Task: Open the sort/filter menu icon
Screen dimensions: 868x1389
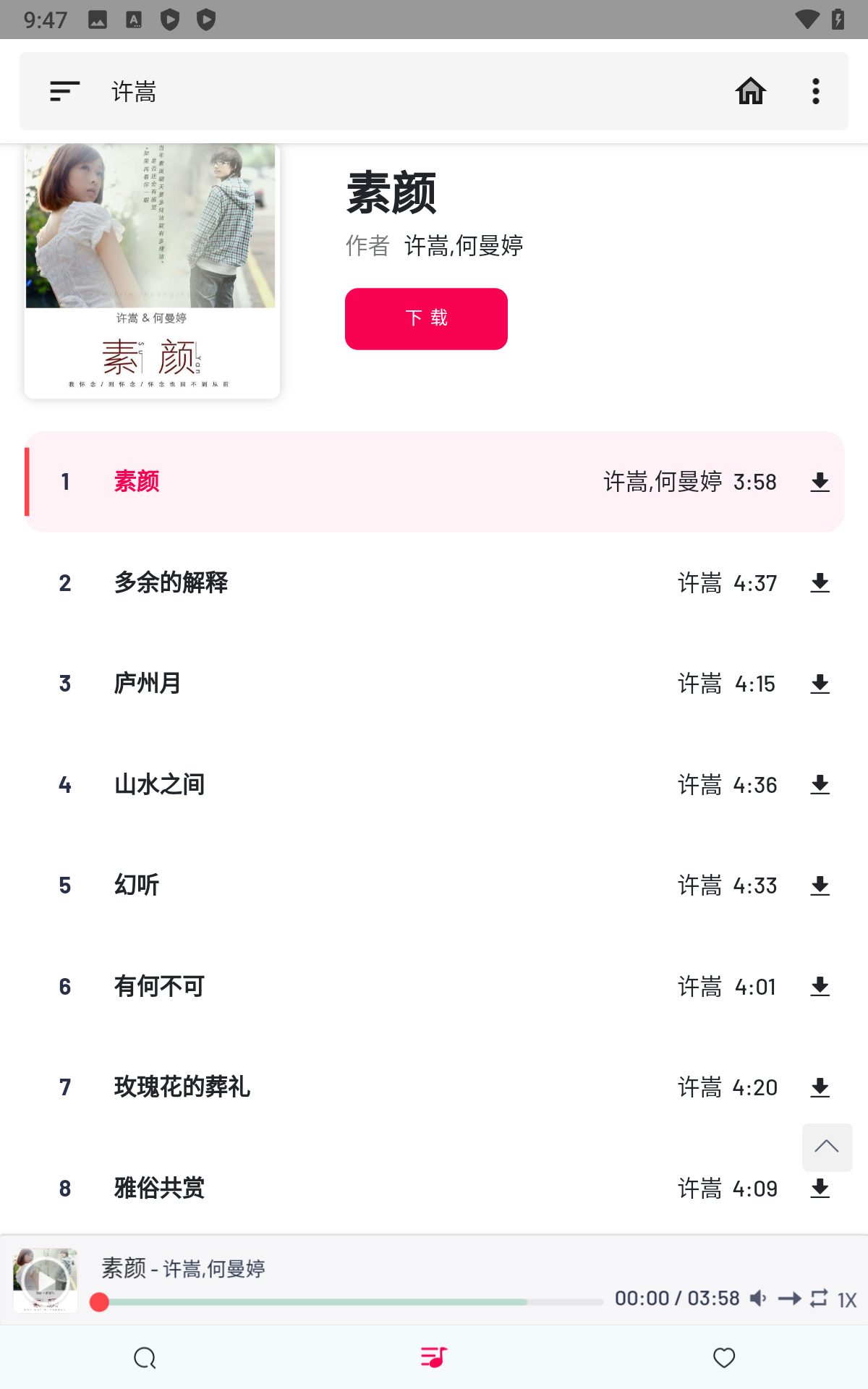Action: pos(64,91)
